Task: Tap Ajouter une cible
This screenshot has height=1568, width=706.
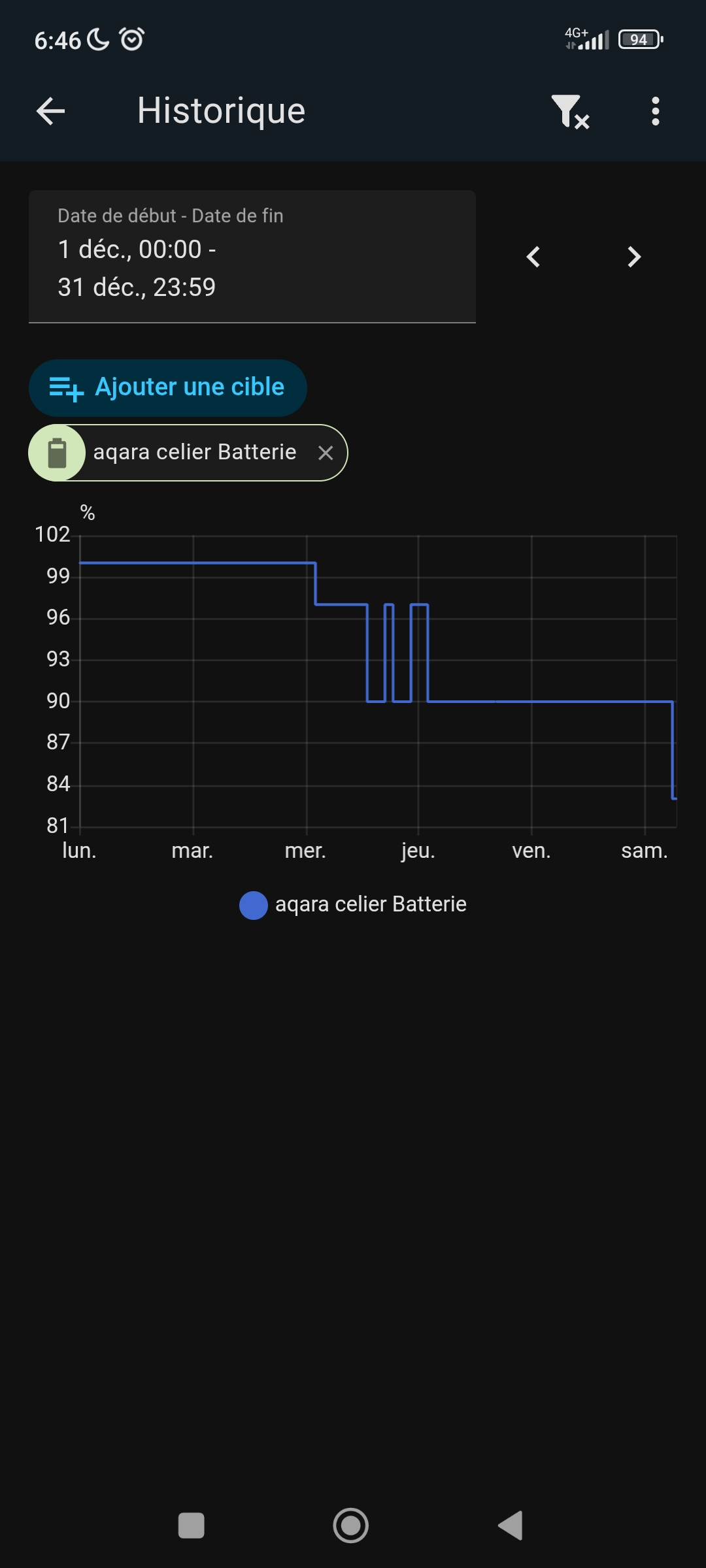Action: (x=168, y=387)
